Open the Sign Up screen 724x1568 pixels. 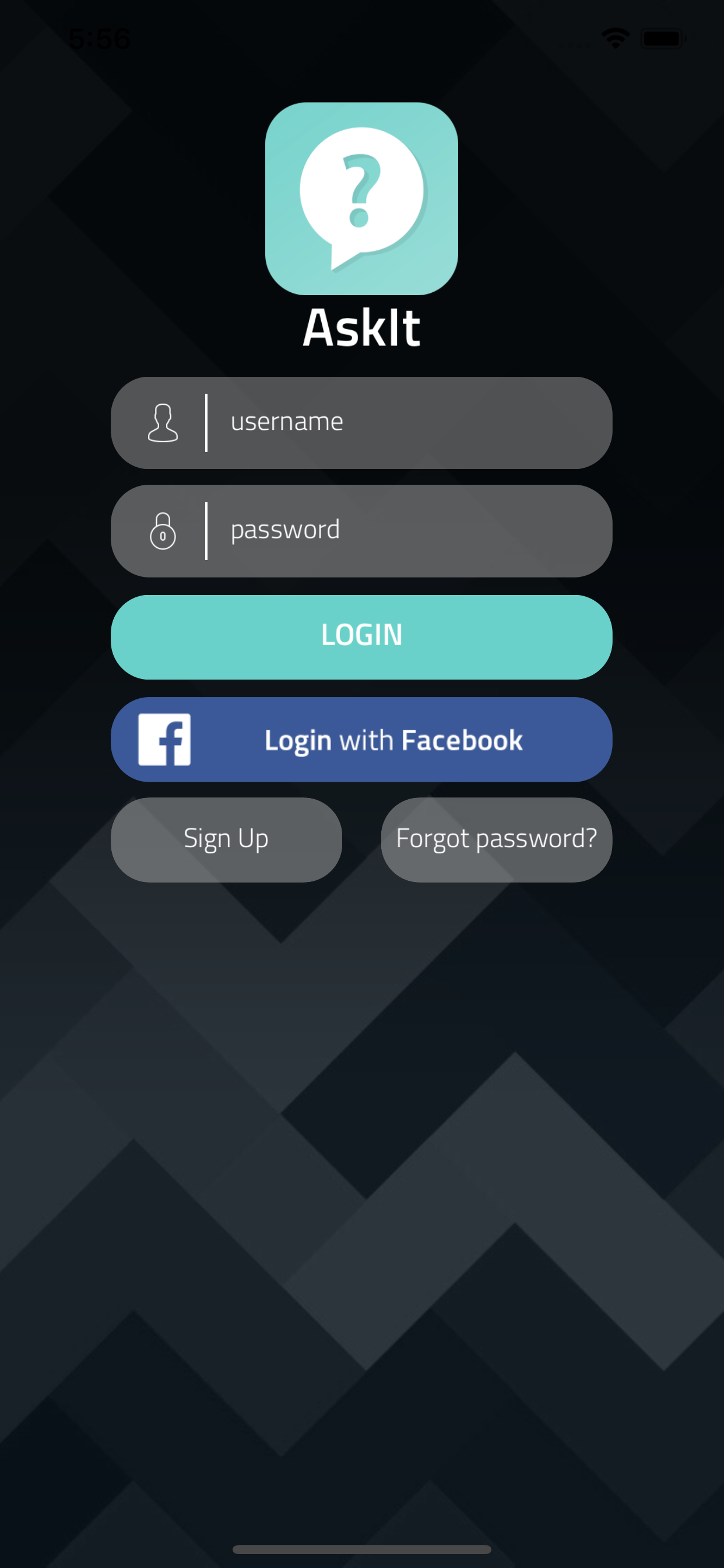coord(226,839)
